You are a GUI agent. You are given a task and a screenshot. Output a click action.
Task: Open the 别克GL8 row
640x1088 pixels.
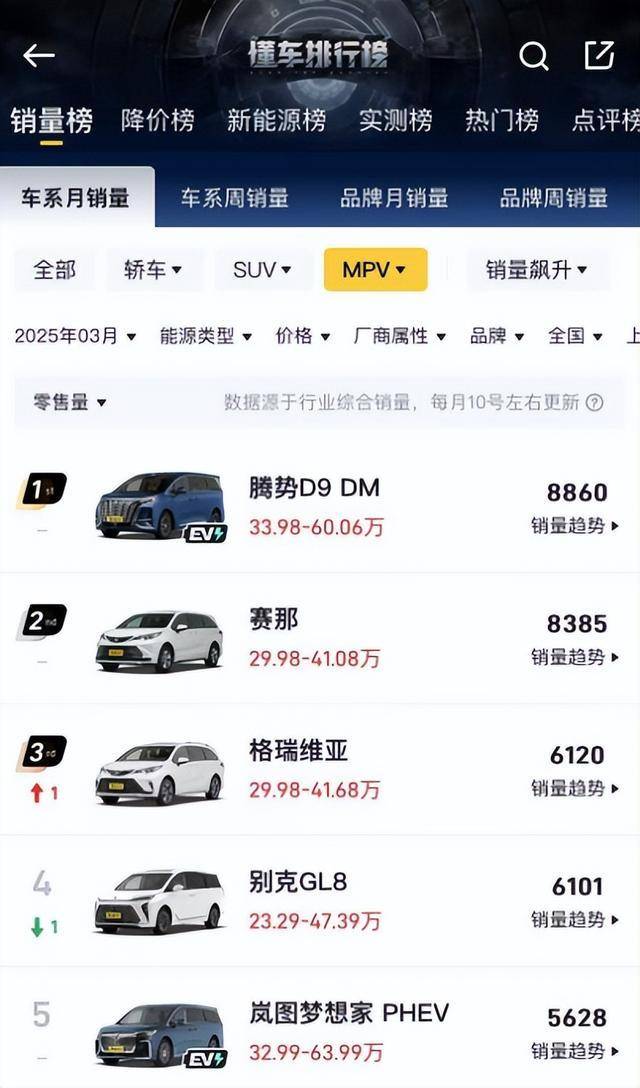click(320, 901)
